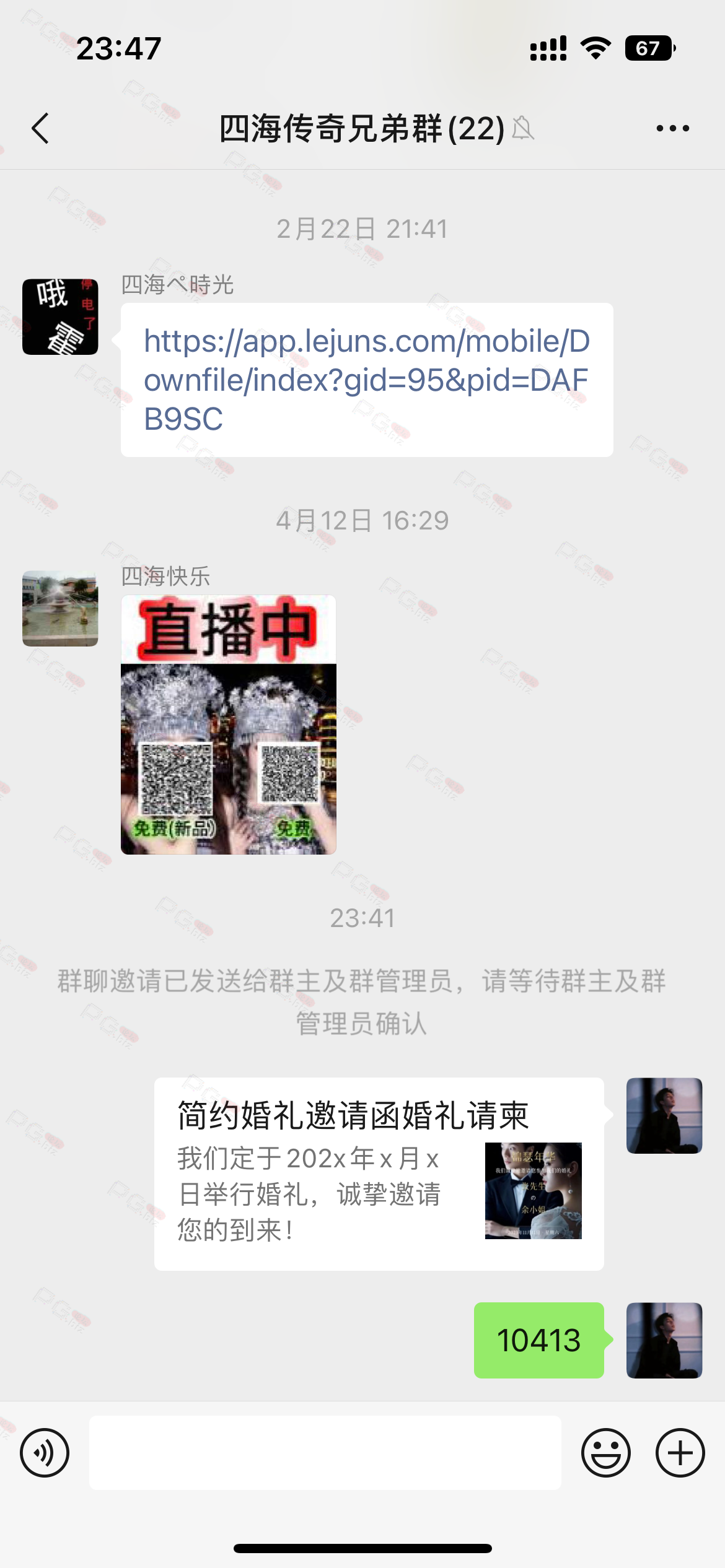
Task: Focus the message text field
Action: click(325, 1452)
